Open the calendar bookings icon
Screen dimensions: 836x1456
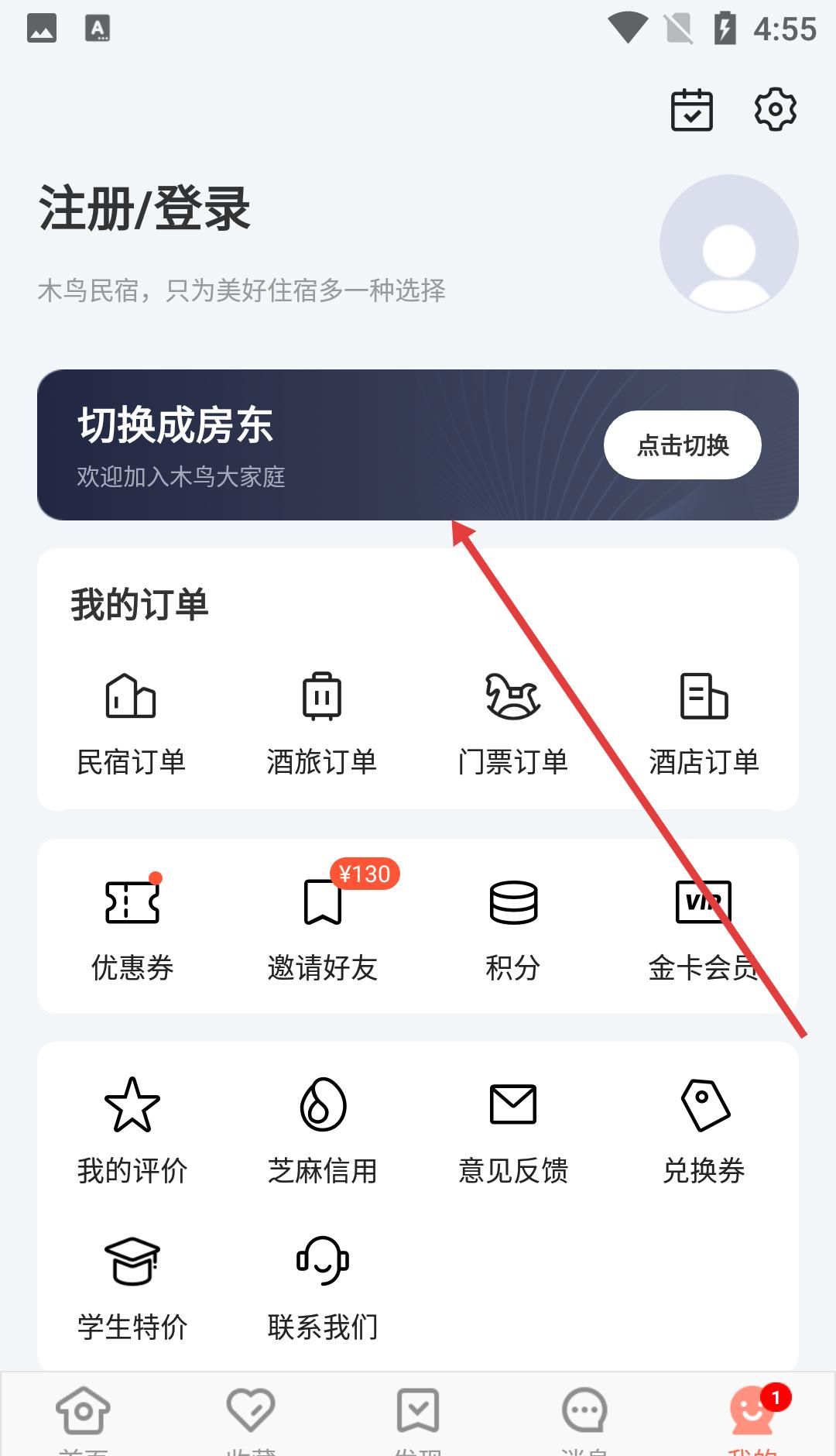tap(691, 110)
